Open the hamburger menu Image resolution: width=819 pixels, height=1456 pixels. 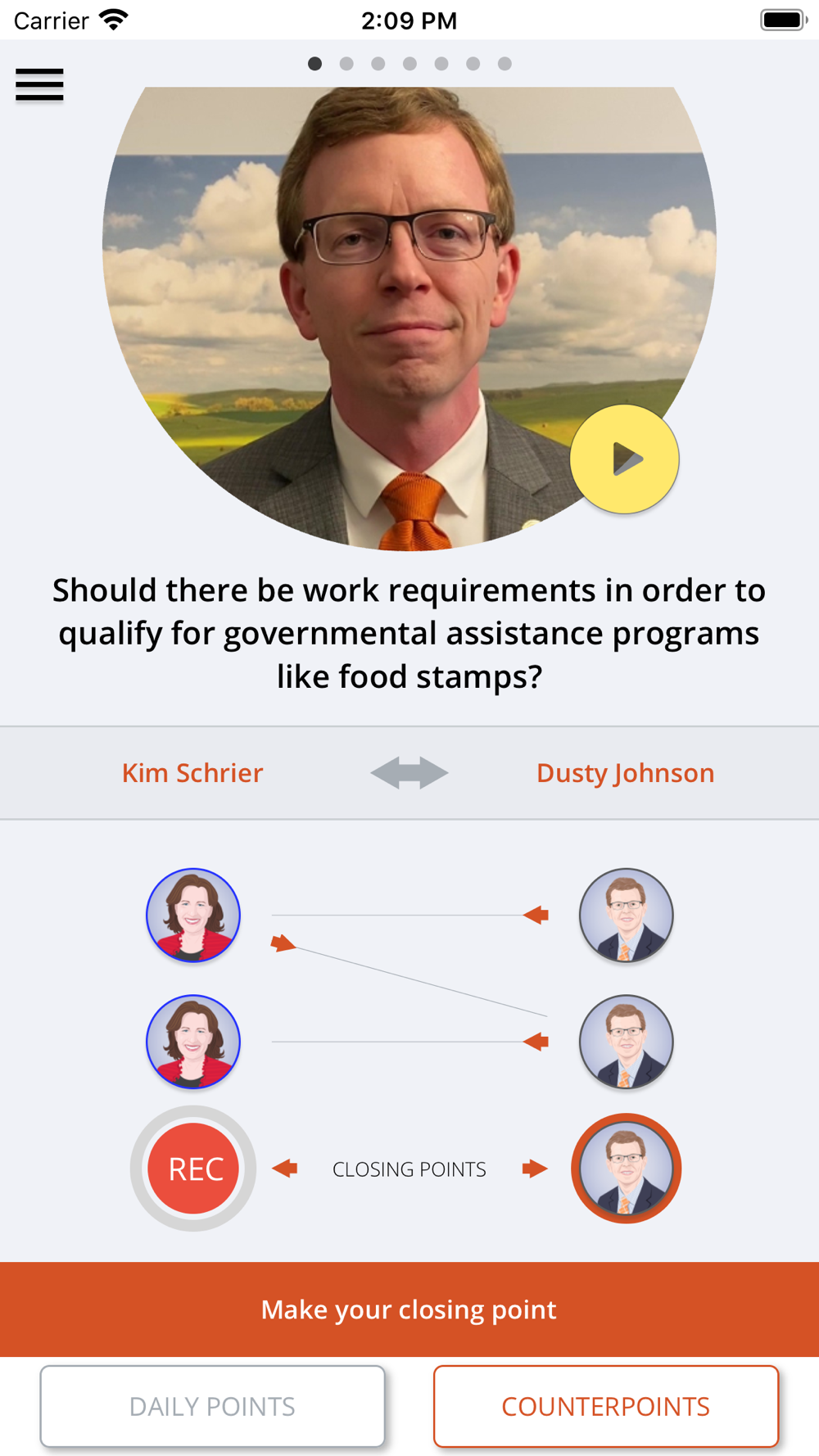(39, 84)
